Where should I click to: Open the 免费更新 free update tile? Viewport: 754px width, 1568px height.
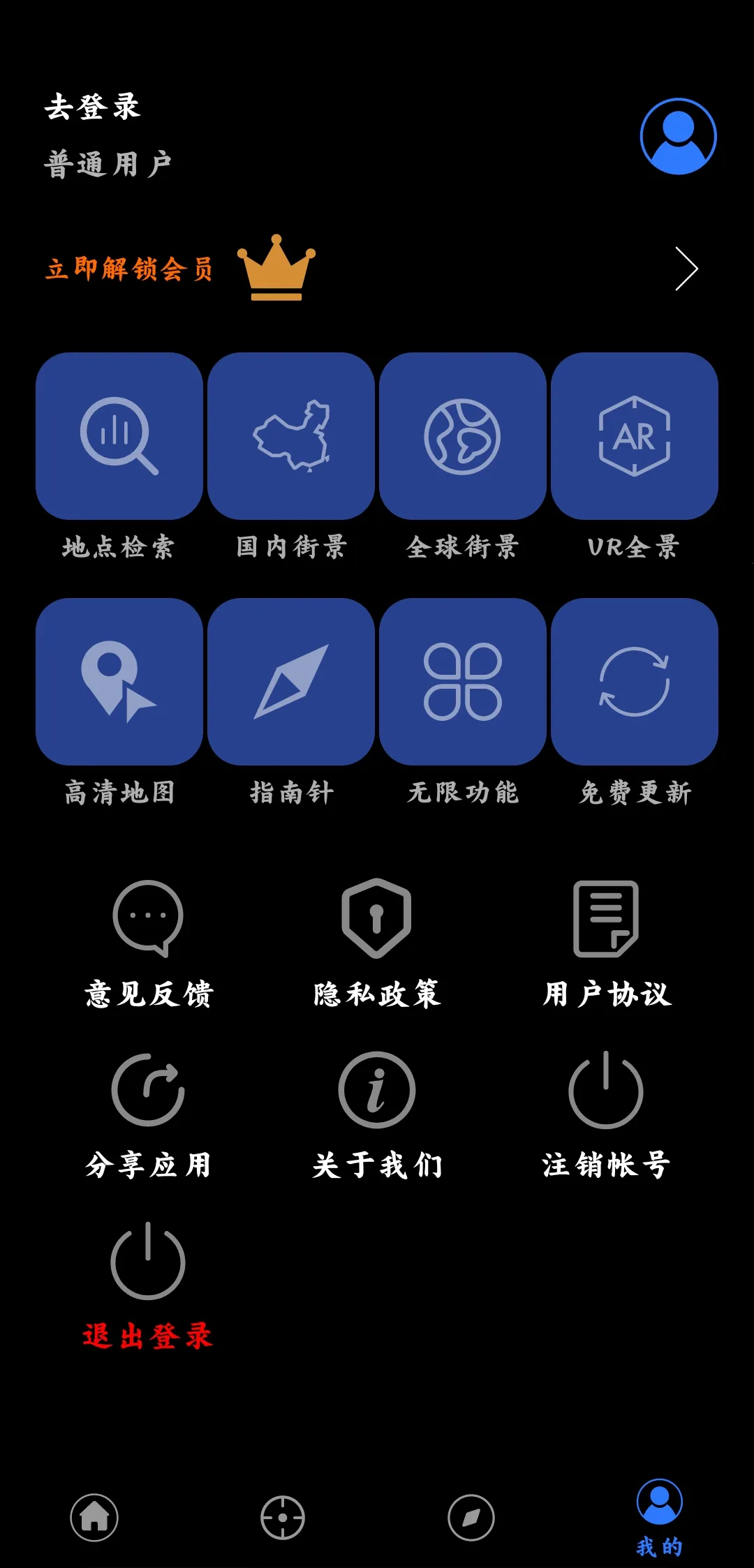click(634, 682)
